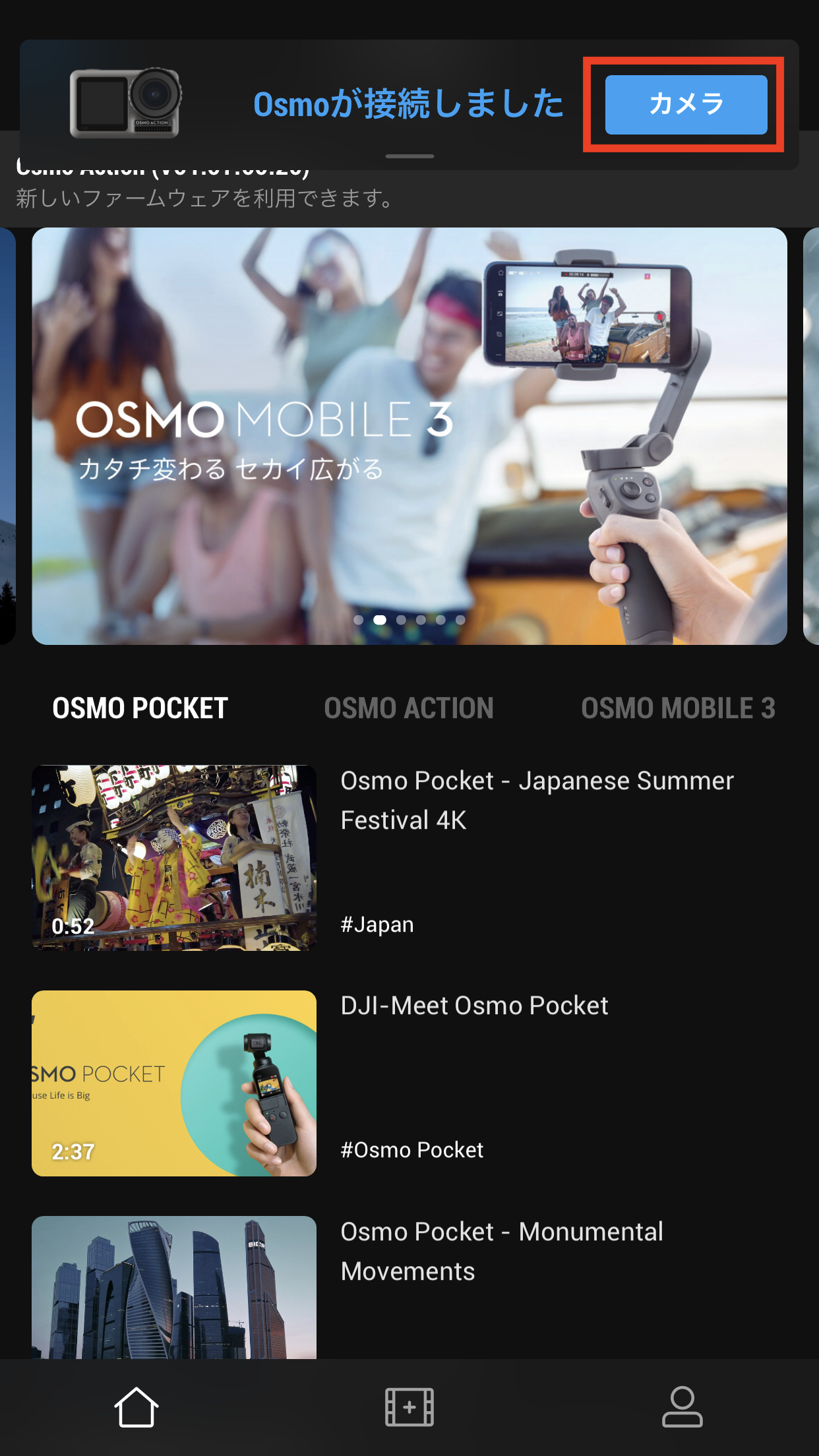Open the Monumental Movements video
819x1456 pixels.
174,1286
